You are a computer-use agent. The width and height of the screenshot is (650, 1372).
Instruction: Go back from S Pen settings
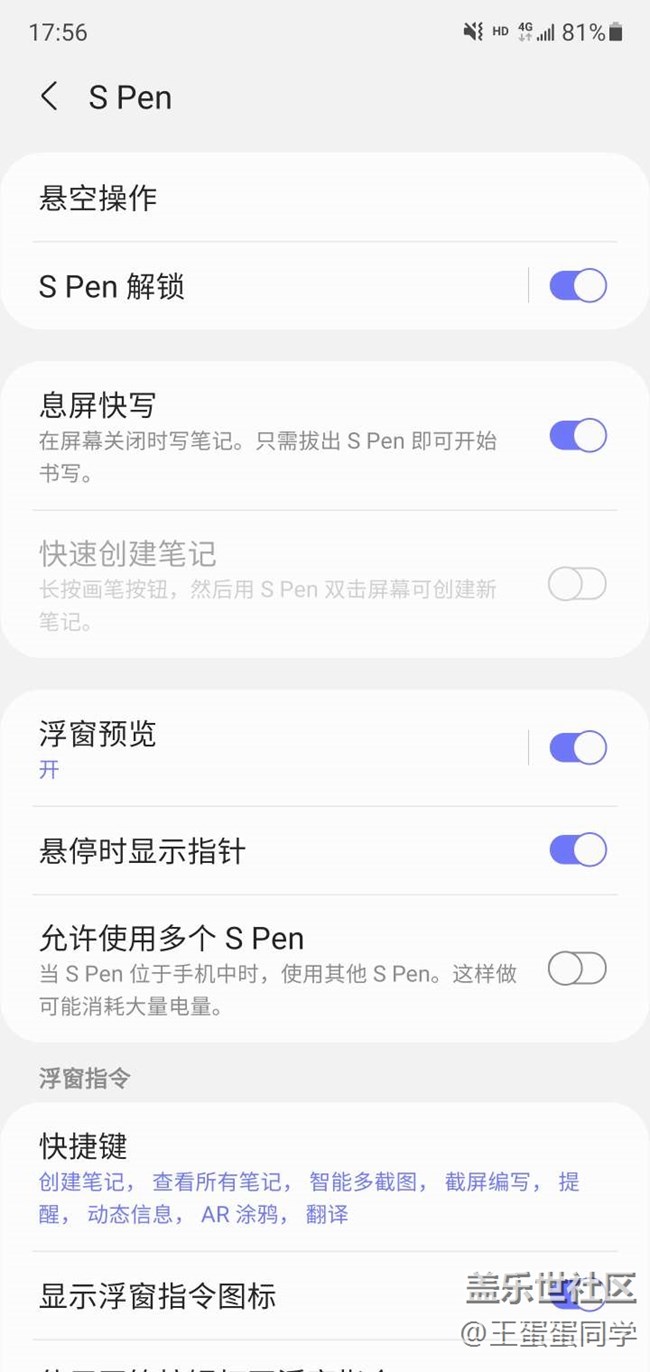[x=49, y=97]
